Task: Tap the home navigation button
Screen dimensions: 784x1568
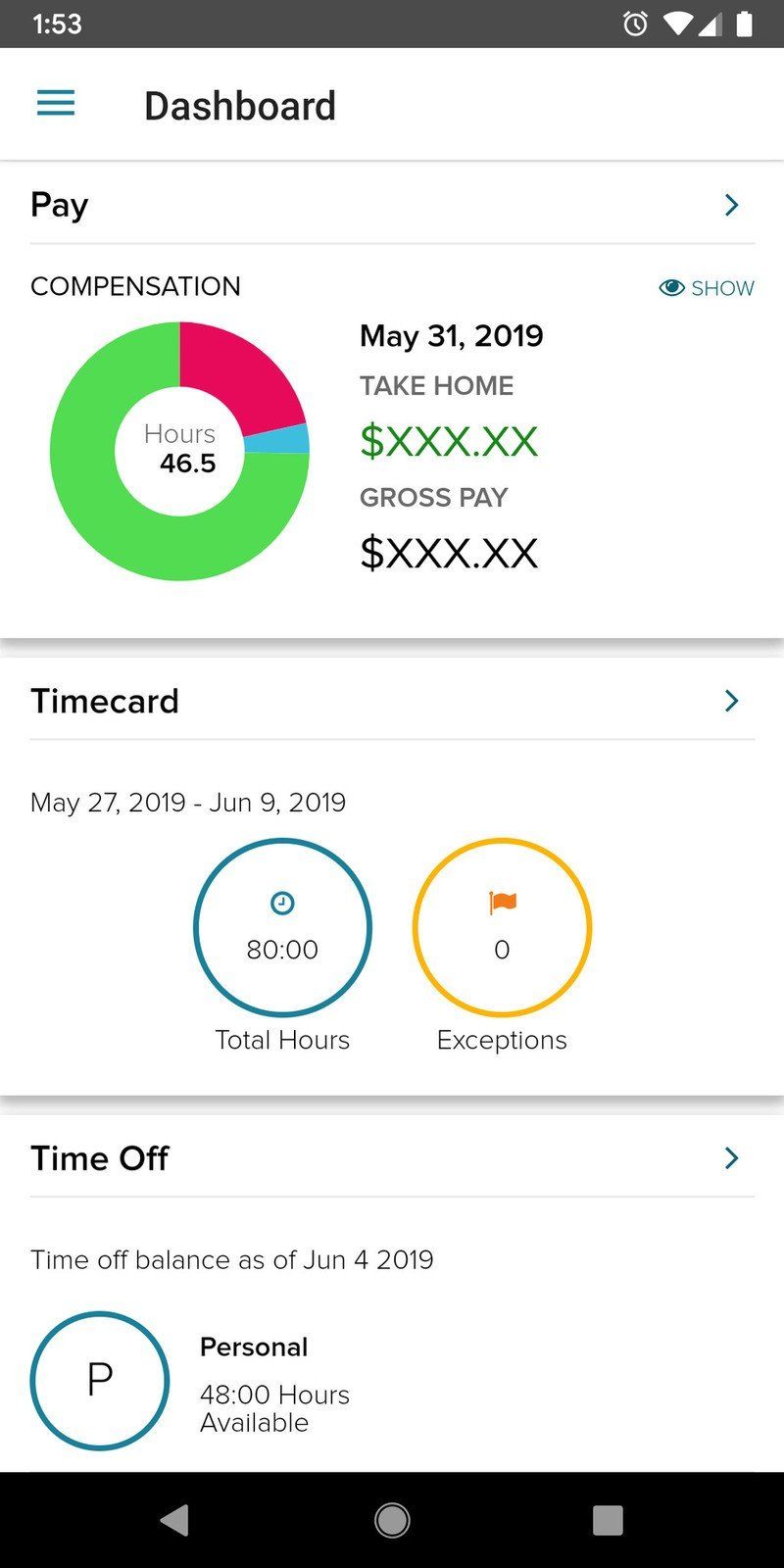Action: [392, 1519]
